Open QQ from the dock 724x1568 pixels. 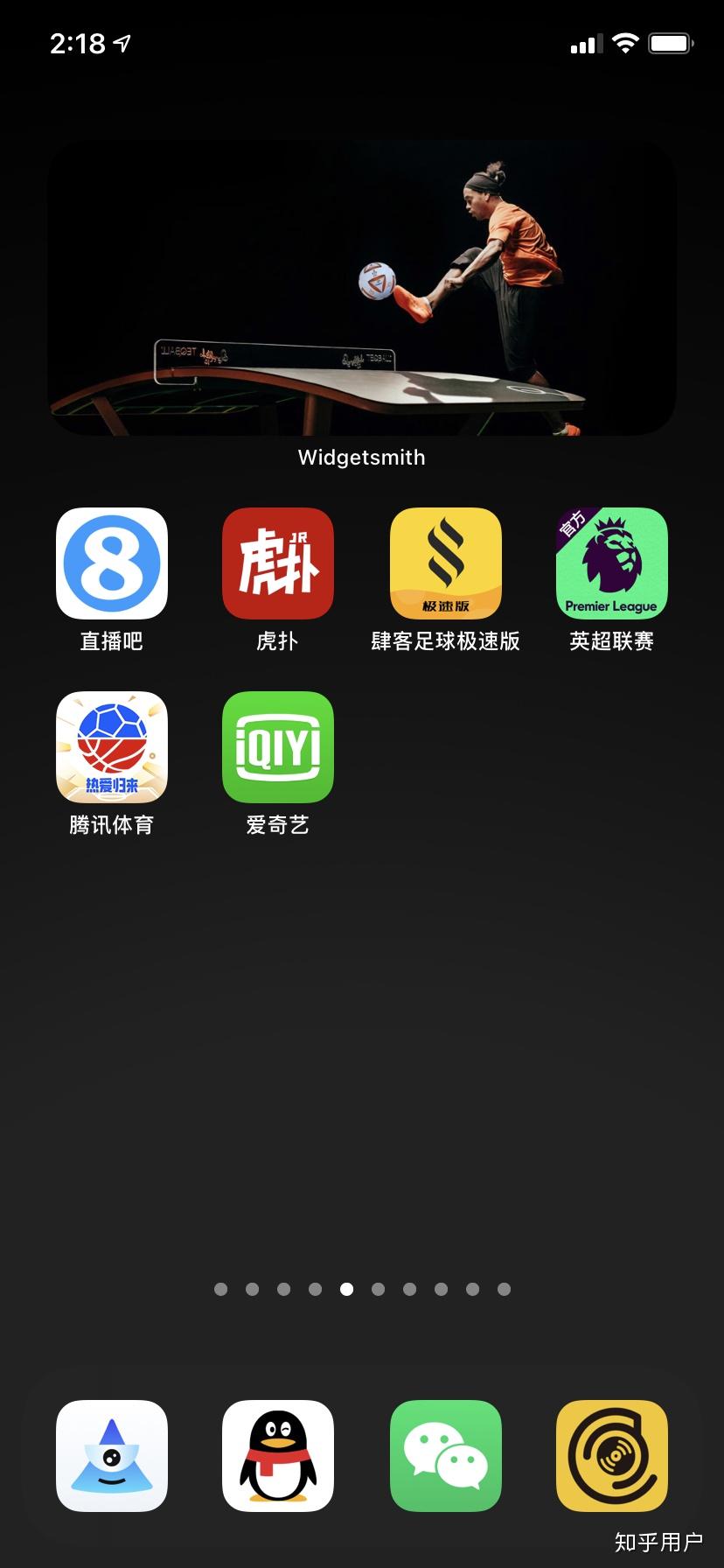point(277,1455)
